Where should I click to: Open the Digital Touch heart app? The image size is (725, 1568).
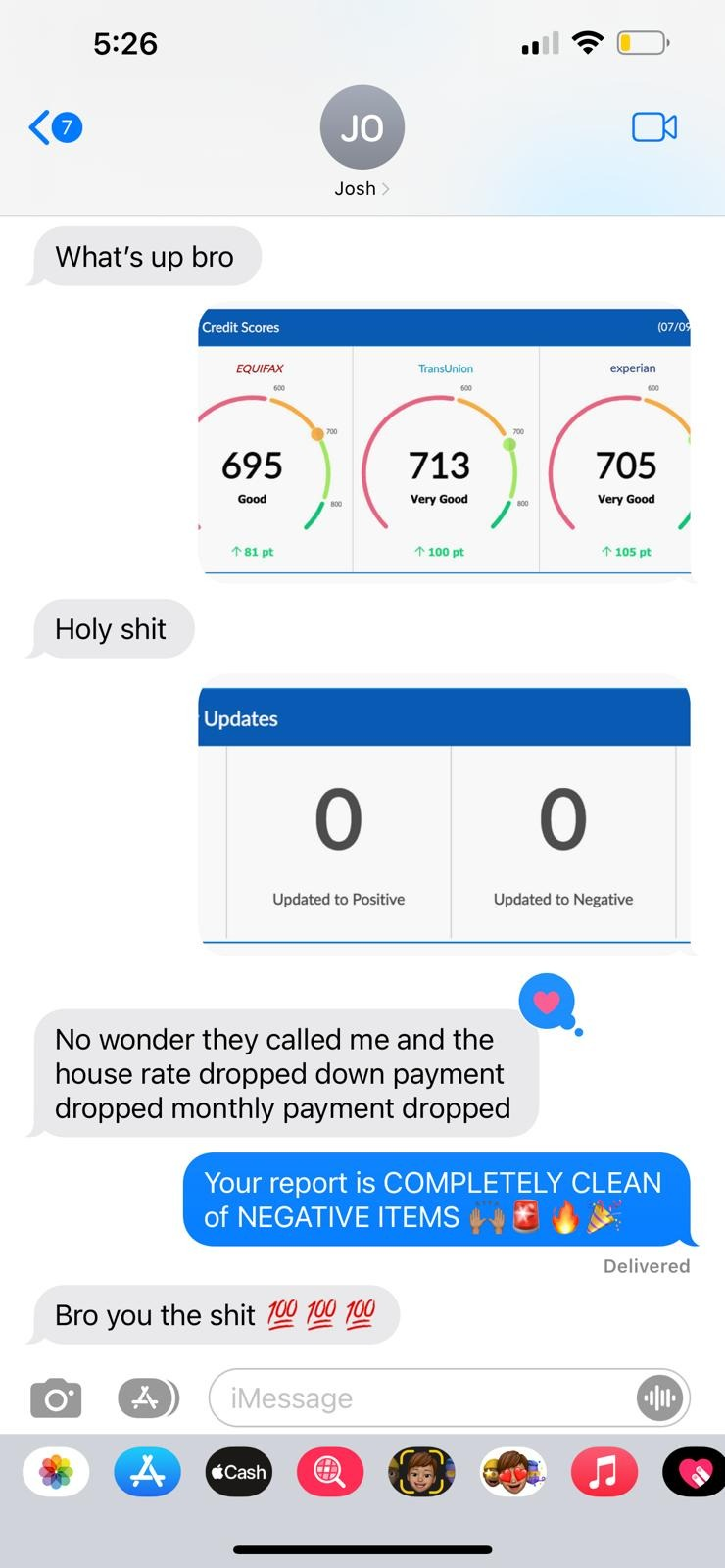(x=694, y=1472)
